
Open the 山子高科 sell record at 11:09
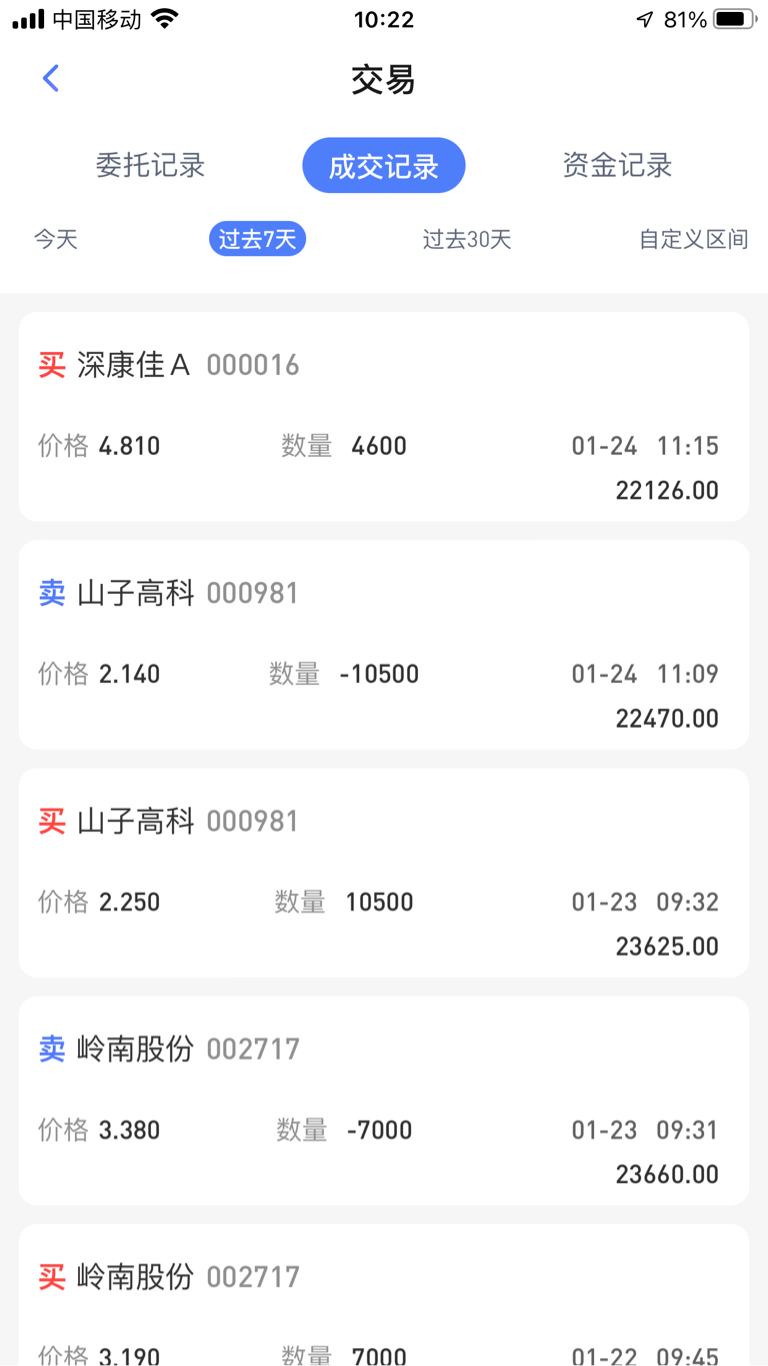384,644
